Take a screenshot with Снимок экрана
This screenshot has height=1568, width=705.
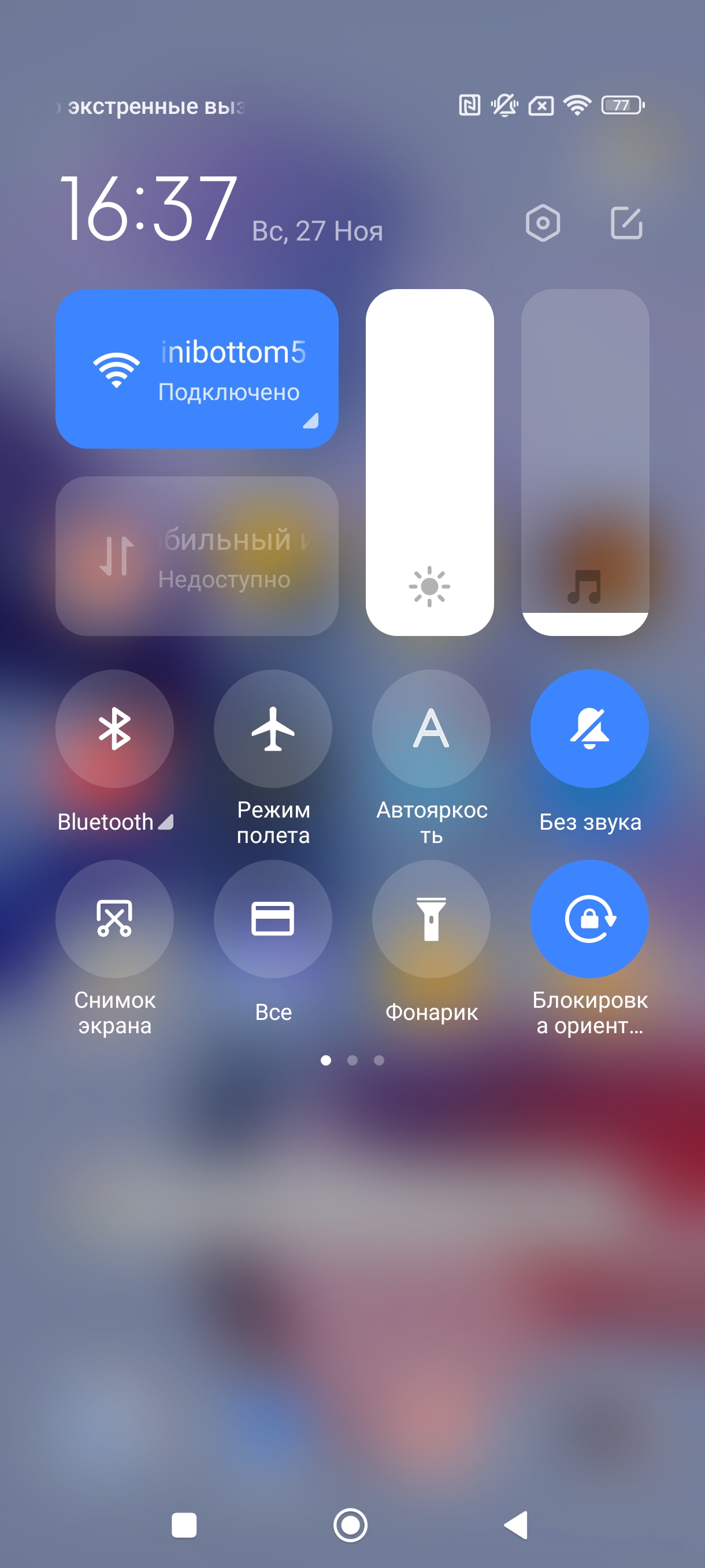[x=114, y=919]
